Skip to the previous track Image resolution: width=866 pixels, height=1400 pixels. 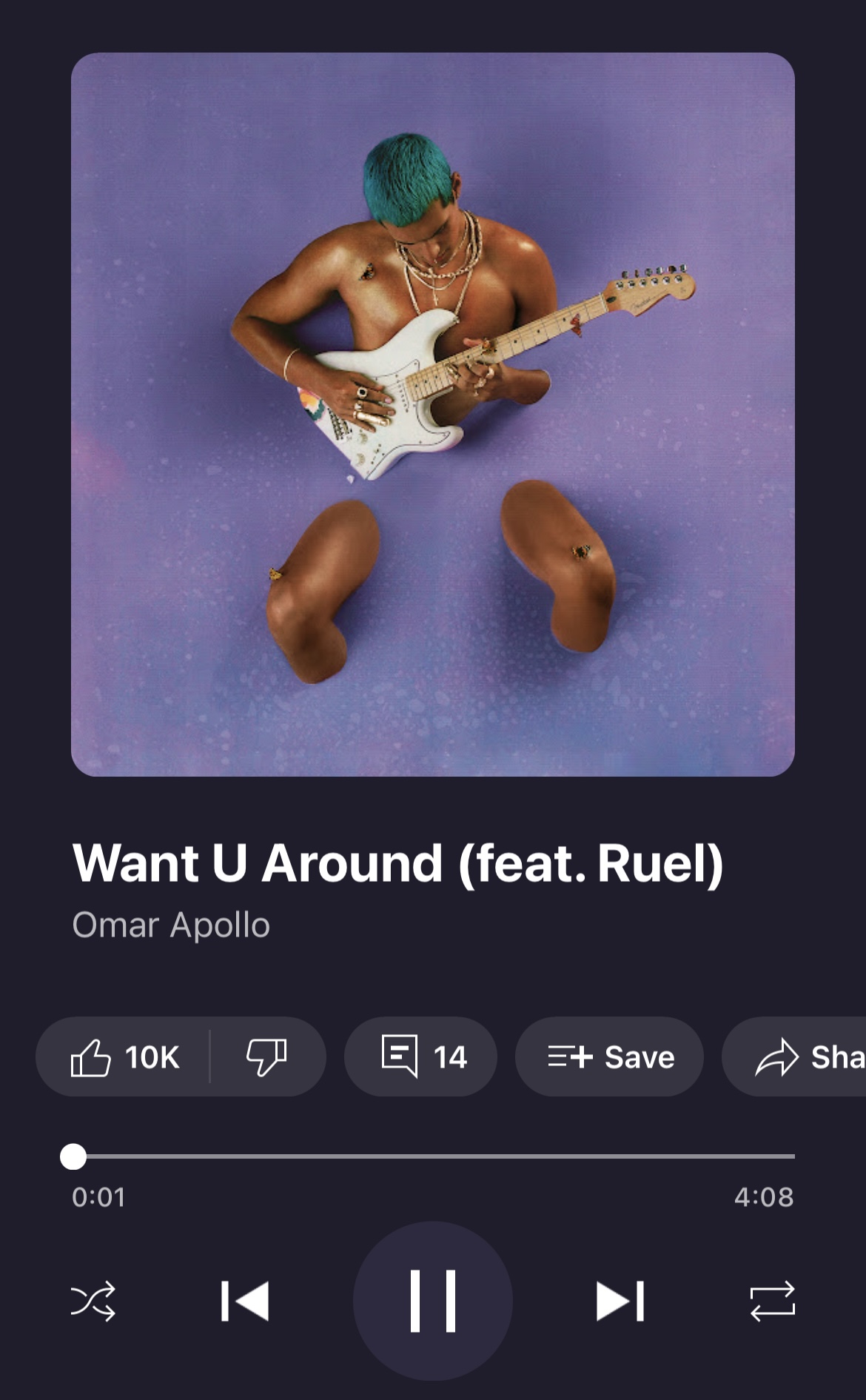click(x=245, y=1301)
